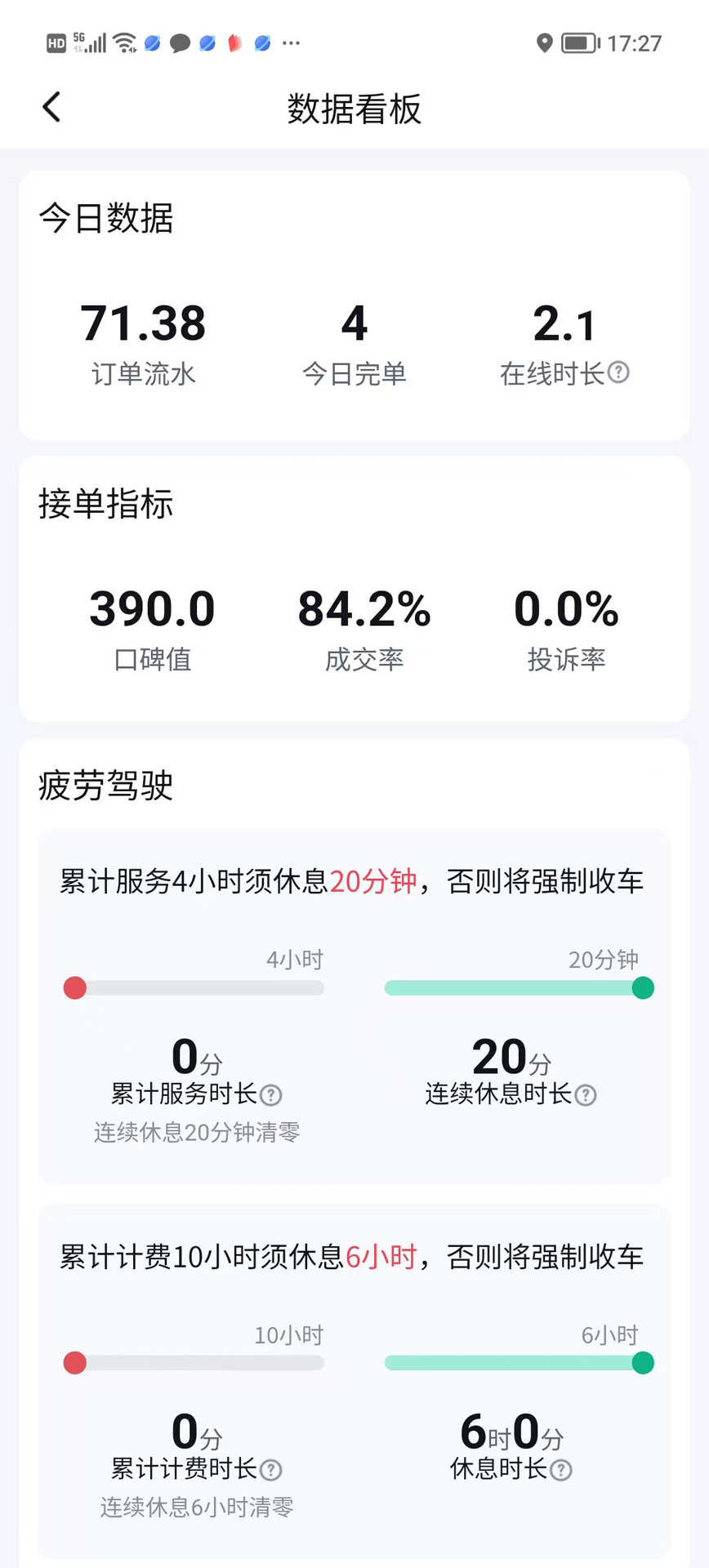Tap the HD icon in status bar
Image resolution: width=709 pixels, height=1568 pixels.
pyautogui.click(x=55, y=43)
